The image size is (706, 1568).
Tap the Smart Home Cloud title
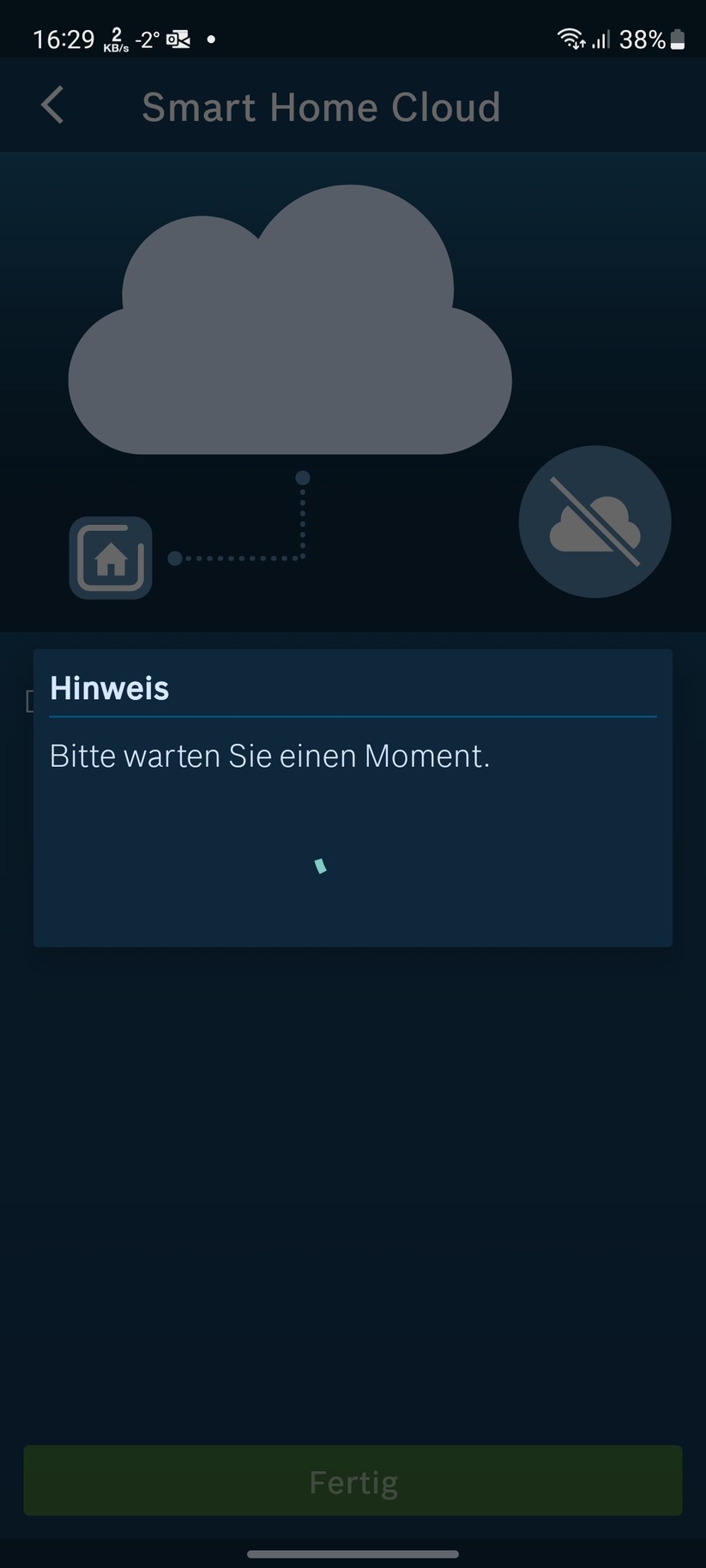321,106
